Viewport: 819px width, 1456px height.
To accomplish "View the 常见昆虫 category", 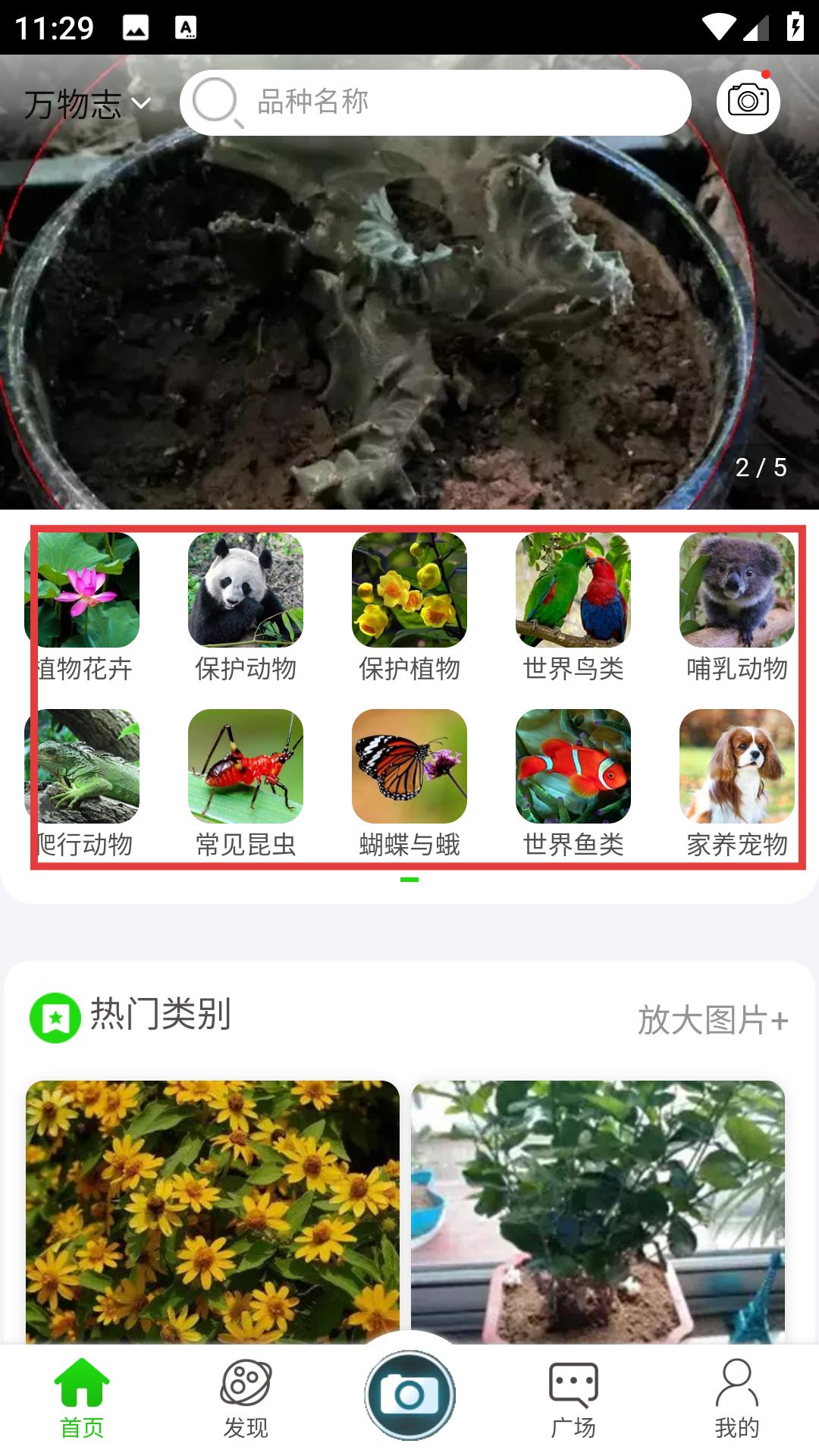I will click(x=246, y=783).
